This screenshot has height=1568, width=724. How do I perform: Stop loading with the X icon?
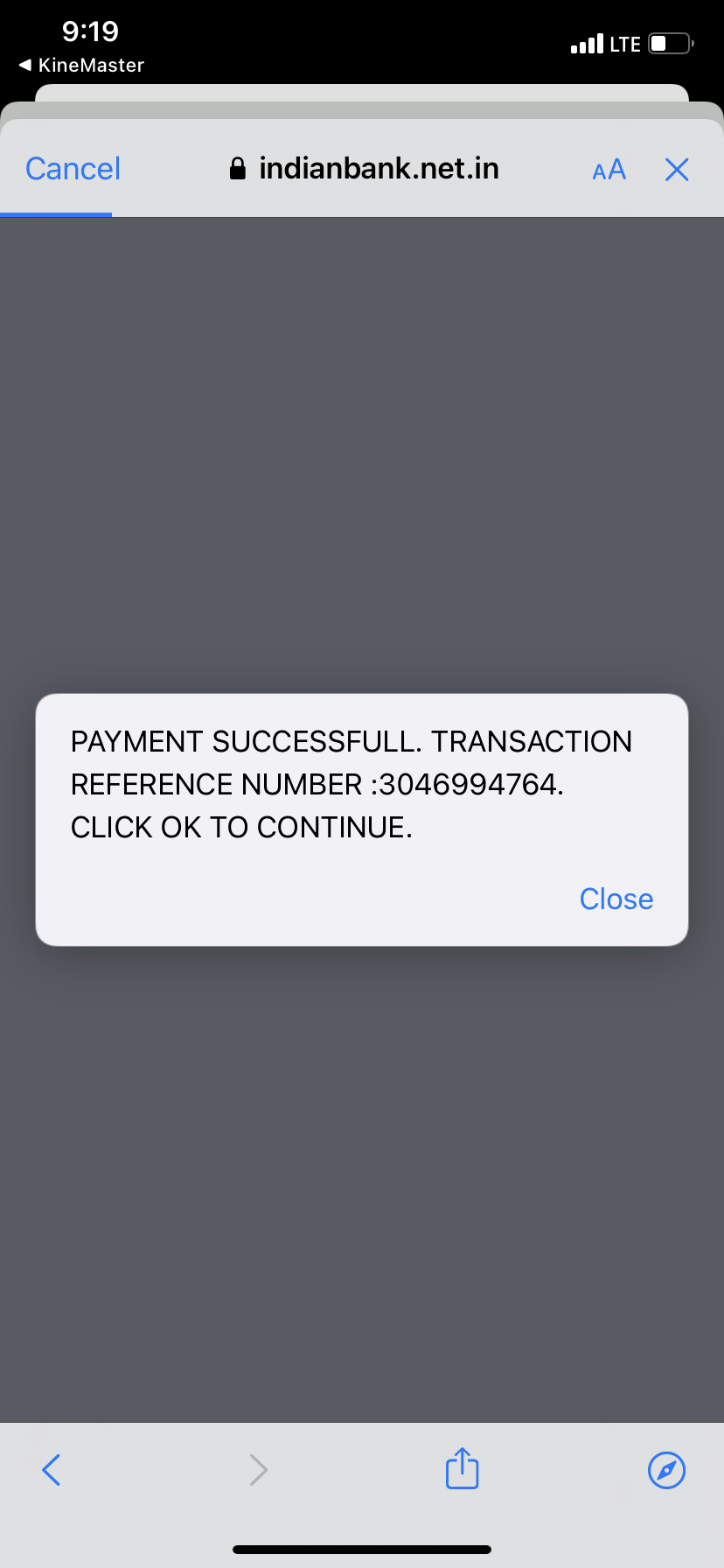click(677, 170)
